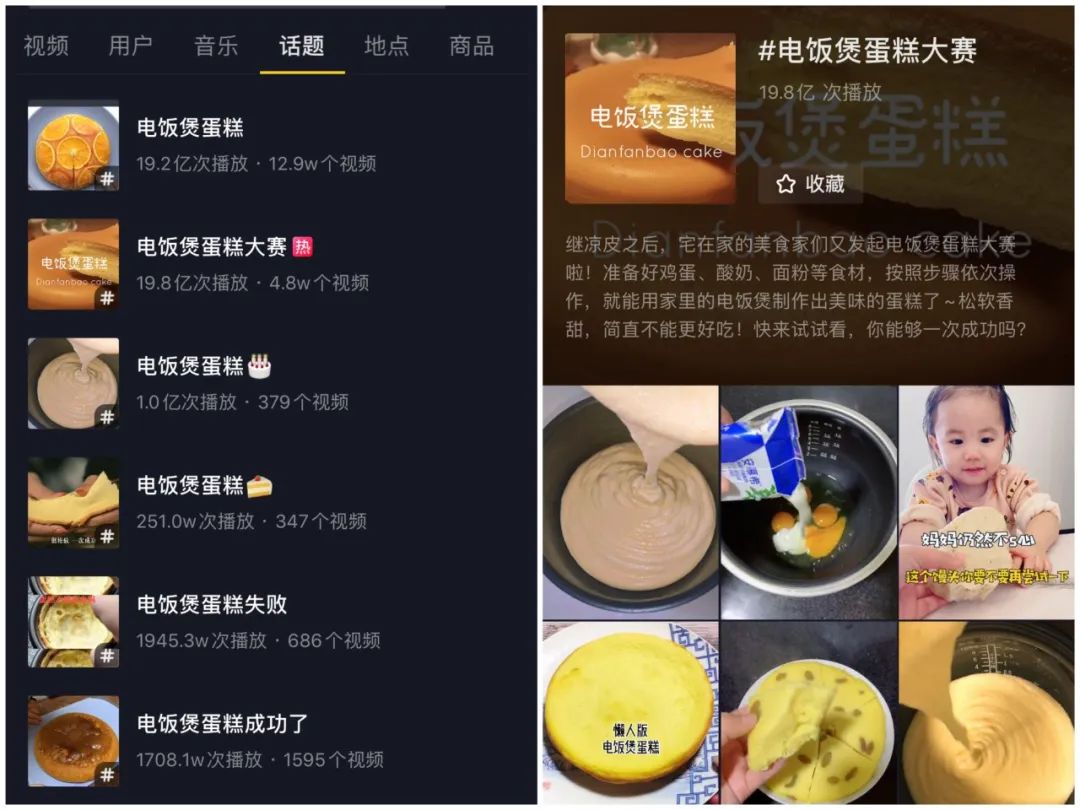Switch to the 用户 tab
The height and width of the screenshot is (810, 1080).
(130, 46)
